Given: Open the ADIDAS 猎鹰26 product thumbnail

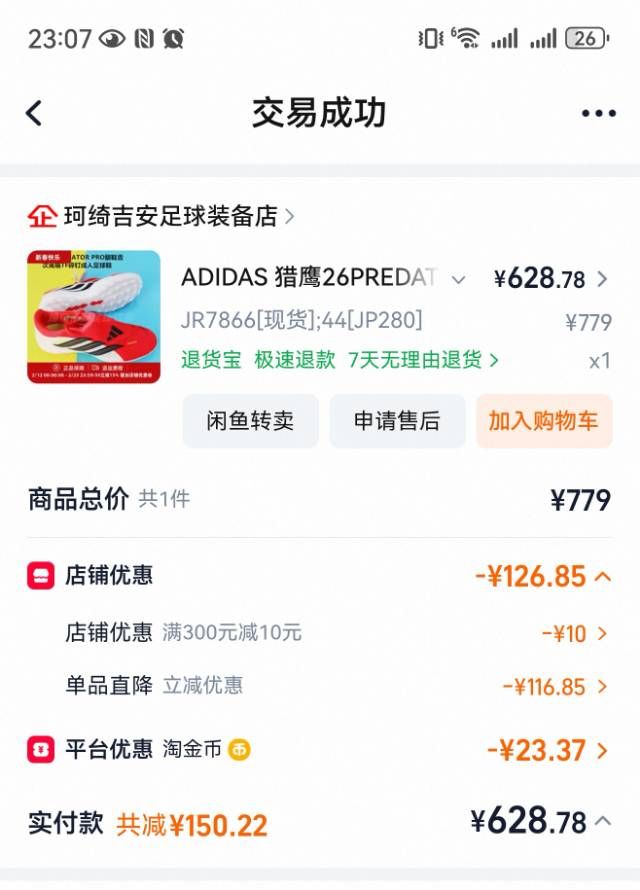Looking at the screenshot, I should point(94,317).
